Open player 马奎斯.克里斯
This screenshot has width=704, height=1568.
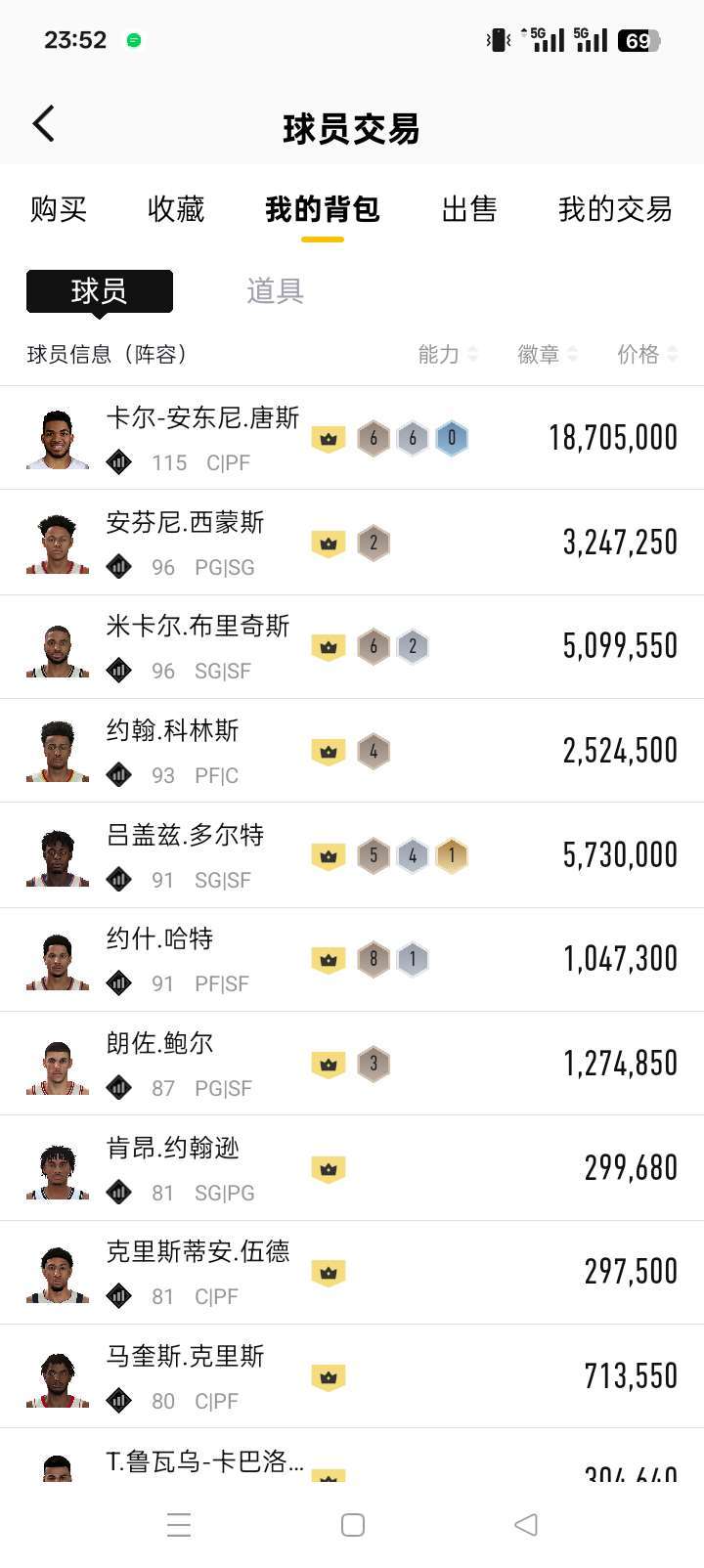tap(186, 1376)
